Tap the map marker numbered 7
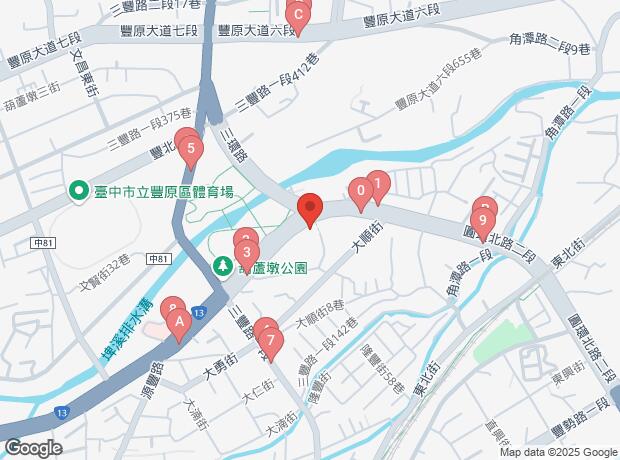Image resolution: width=620 pixels, height=460 pixels. click(x=270, y=339)
